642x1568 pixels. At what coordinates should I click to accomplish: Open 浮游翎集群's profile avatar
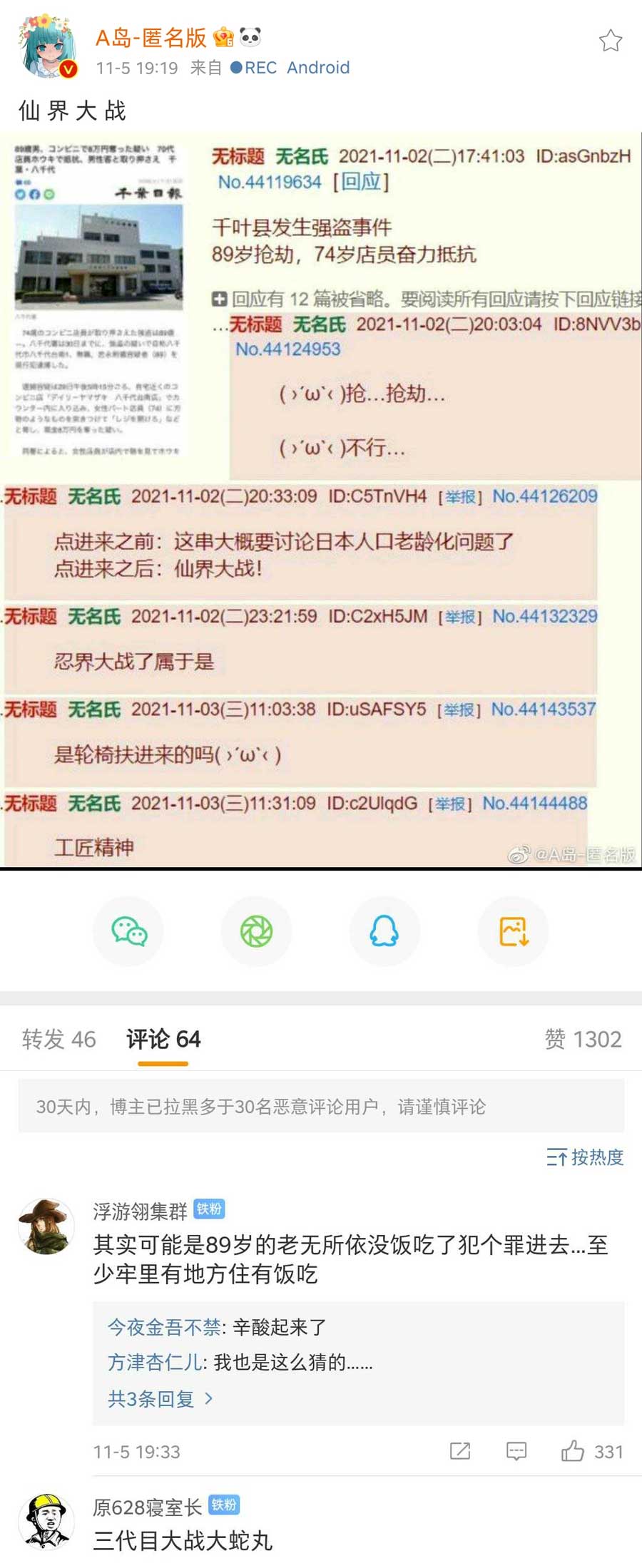46,1226
